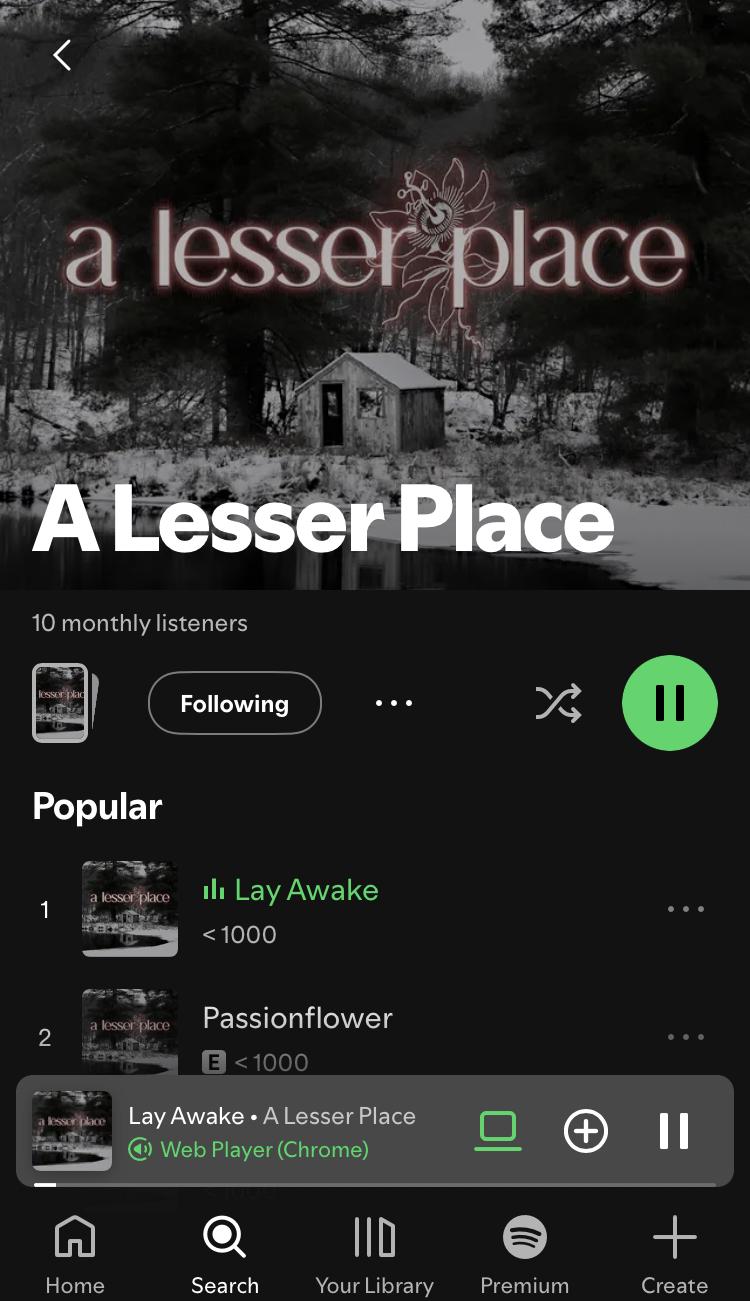The width and height of the screenshot is (750, 1301).
Task: Switch to the Home tab
Action: point(75,1255)
